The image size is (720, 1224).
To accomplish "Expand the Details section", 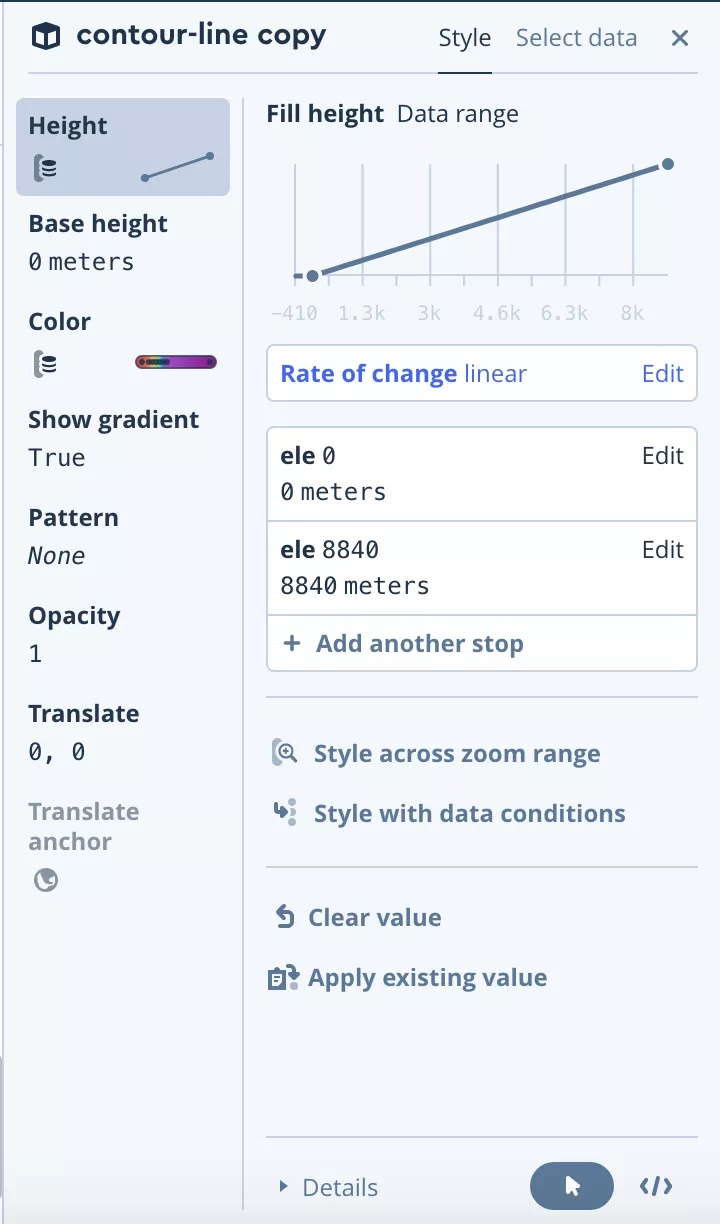I will tap(328, 1188).
